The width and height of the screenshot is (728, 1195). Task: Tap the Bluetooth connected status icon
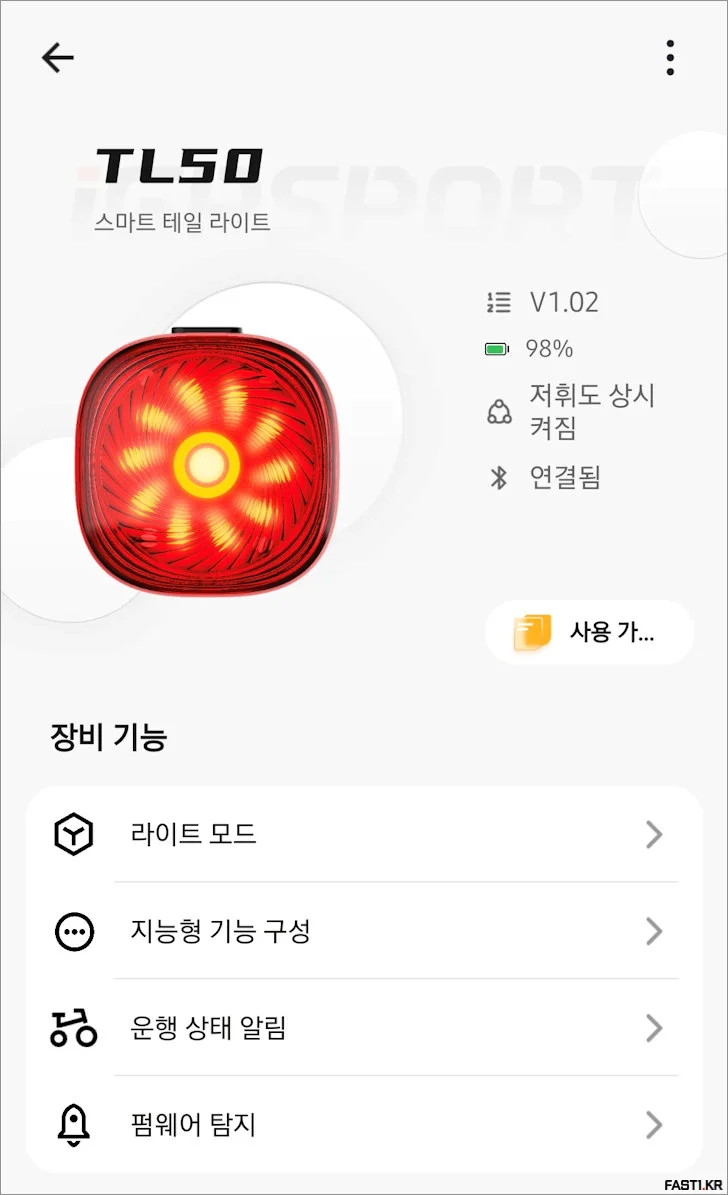click(497, 479)
